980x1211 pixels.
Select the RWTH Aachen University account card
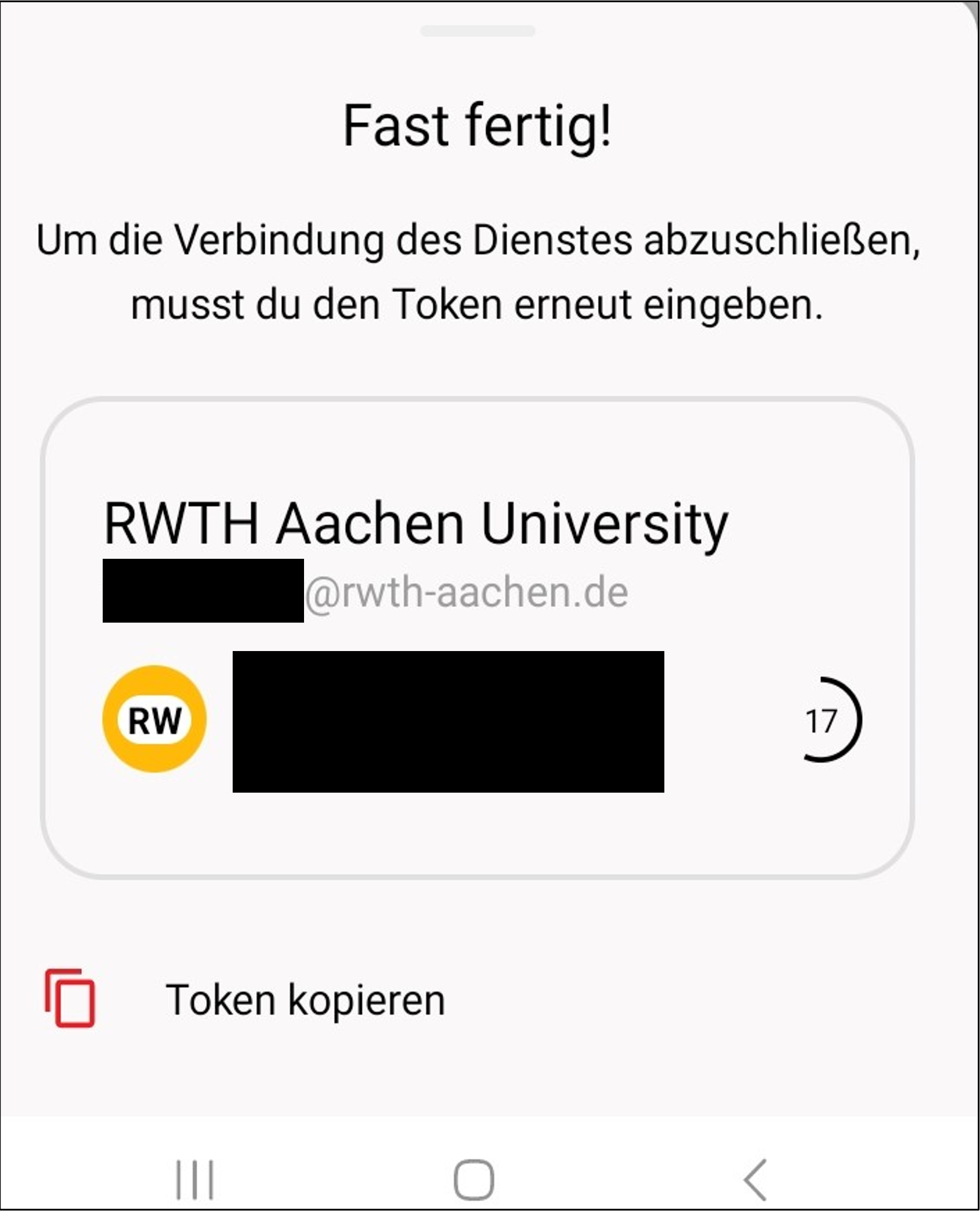(x=479, y=638)
